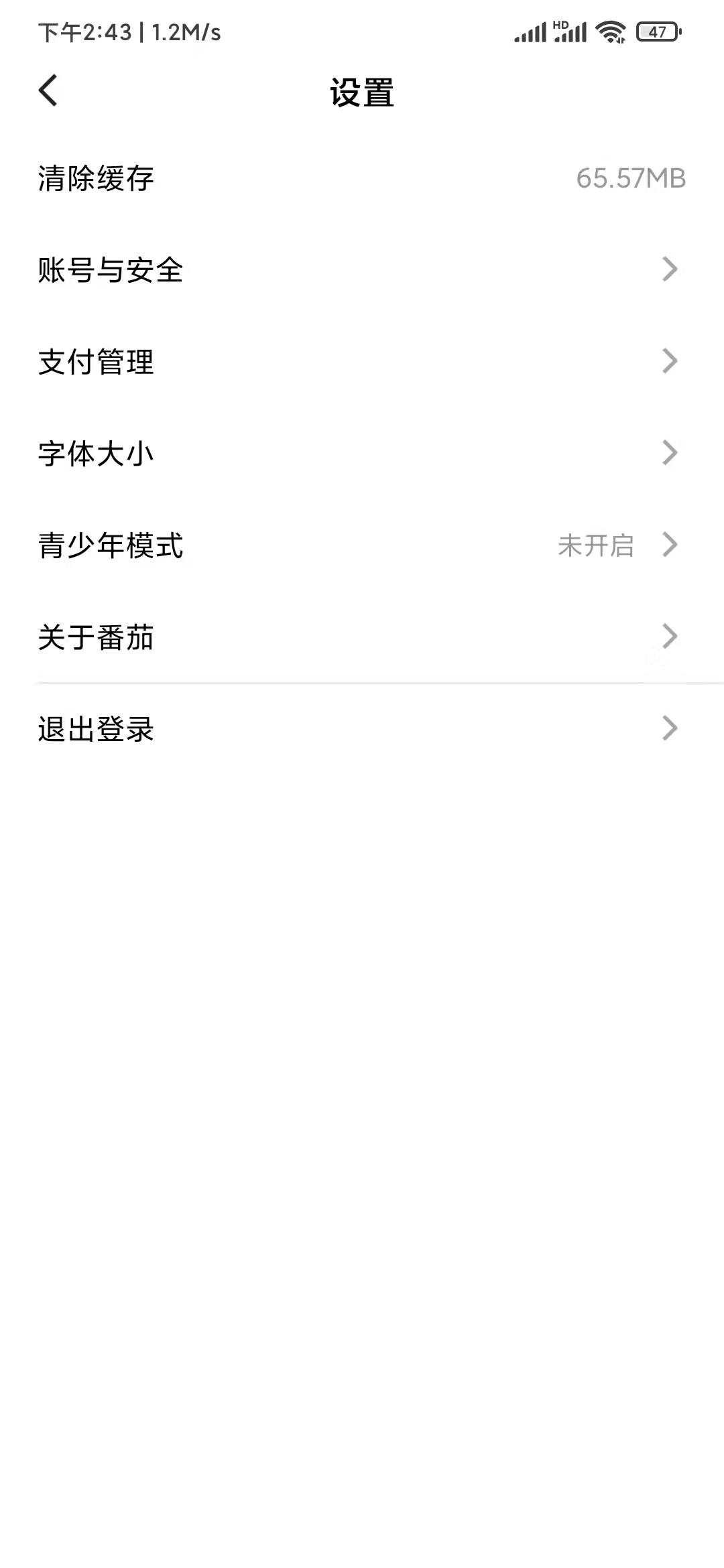Click the back arrow to leave Settings
Image resolution: width=724 pixels, height=1568 pixels.
(x=47, y=90)
